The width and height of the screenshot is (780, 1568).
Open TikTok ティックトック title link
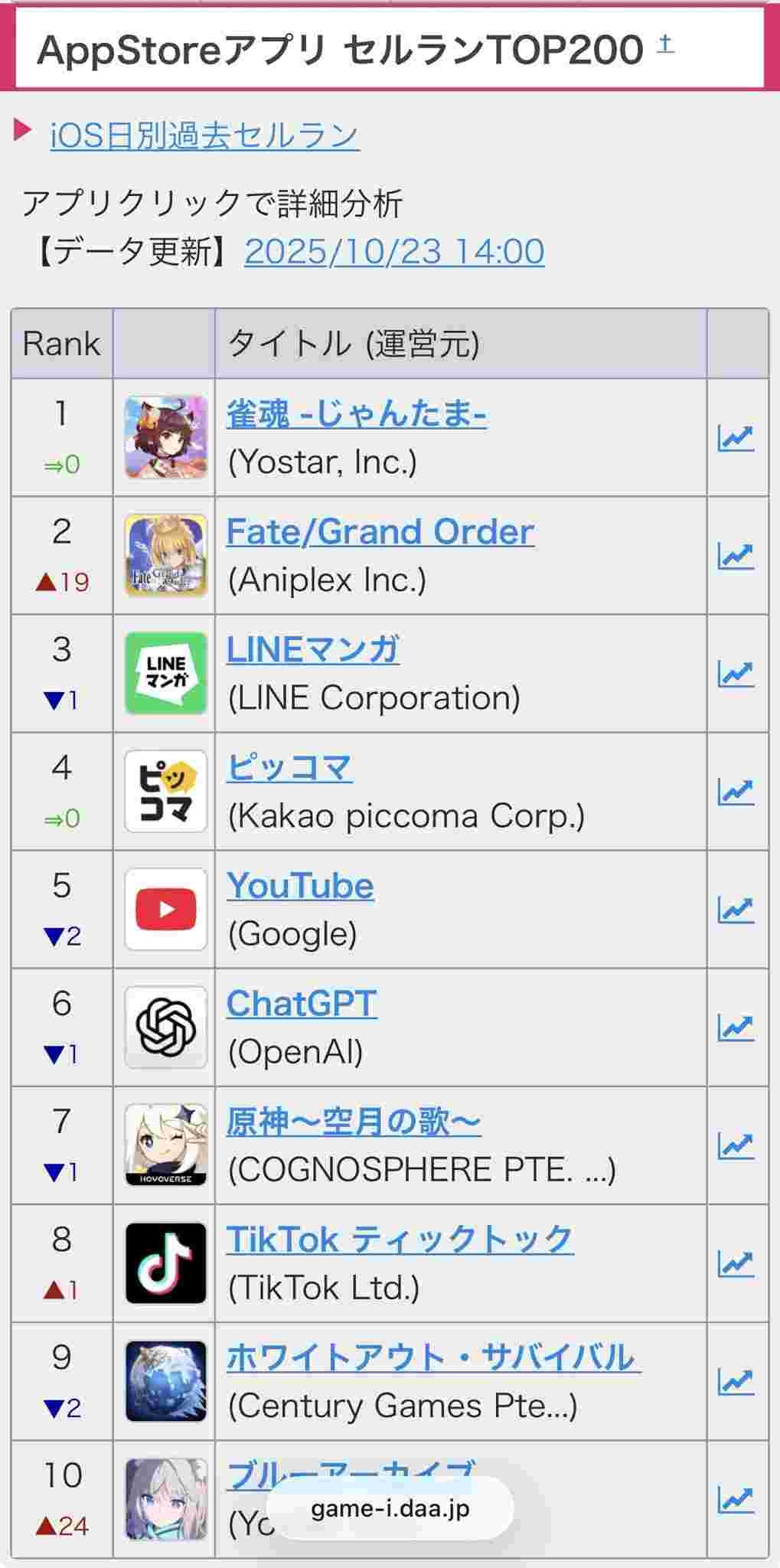pos(400,1240)
